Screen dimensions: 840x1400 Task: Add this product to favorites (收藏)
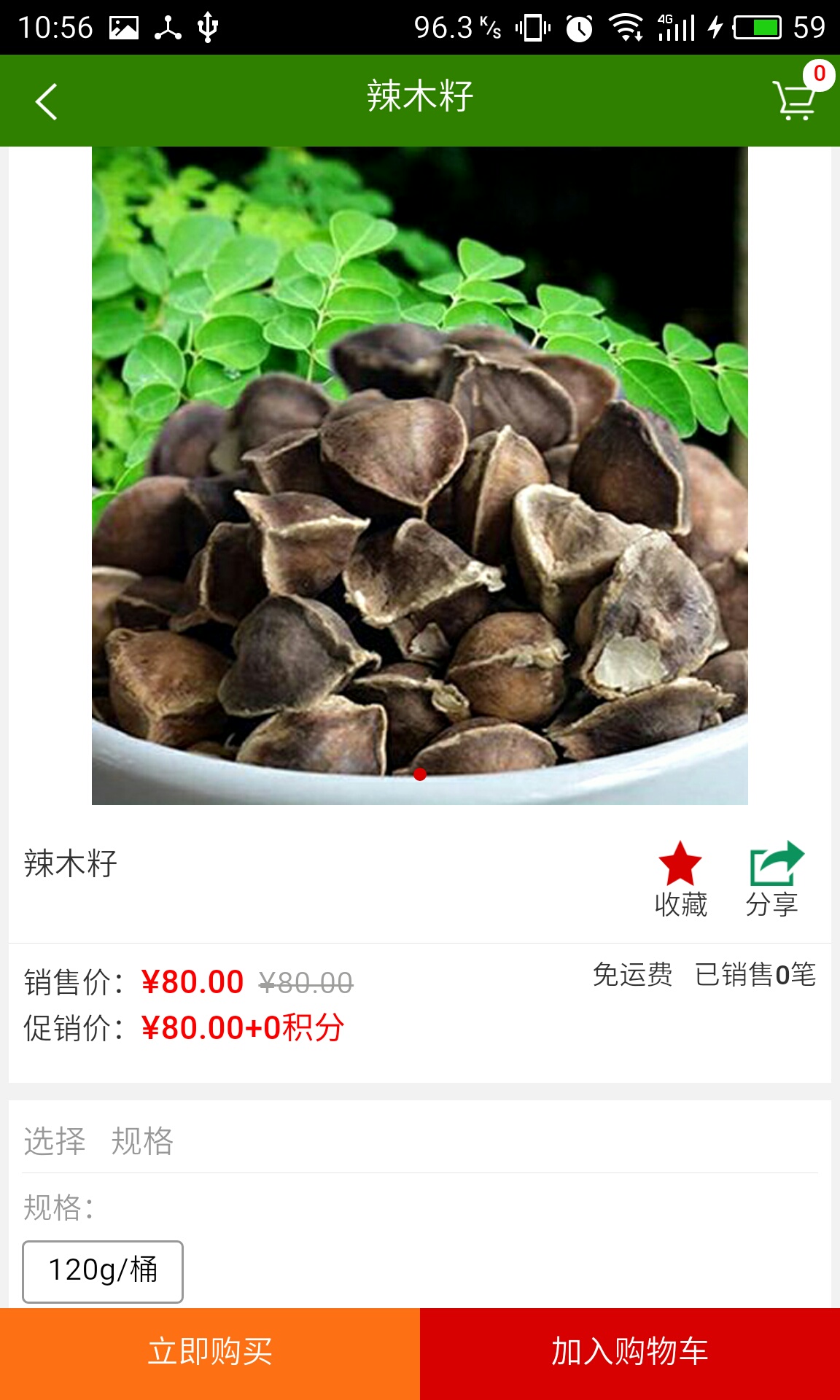[680, 879]
